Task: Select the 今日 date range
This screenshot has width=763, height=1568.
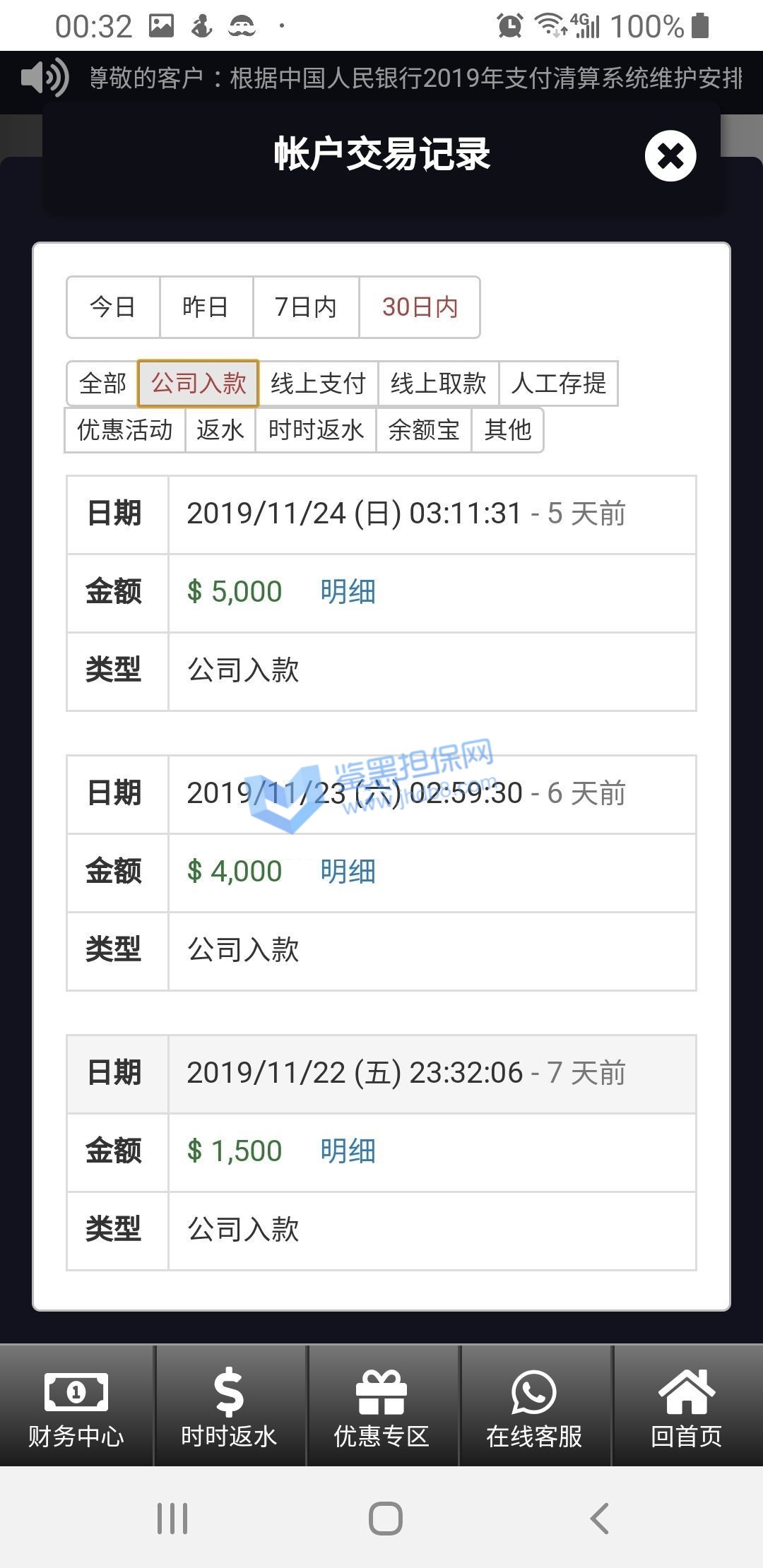Action: pos(113,307)
